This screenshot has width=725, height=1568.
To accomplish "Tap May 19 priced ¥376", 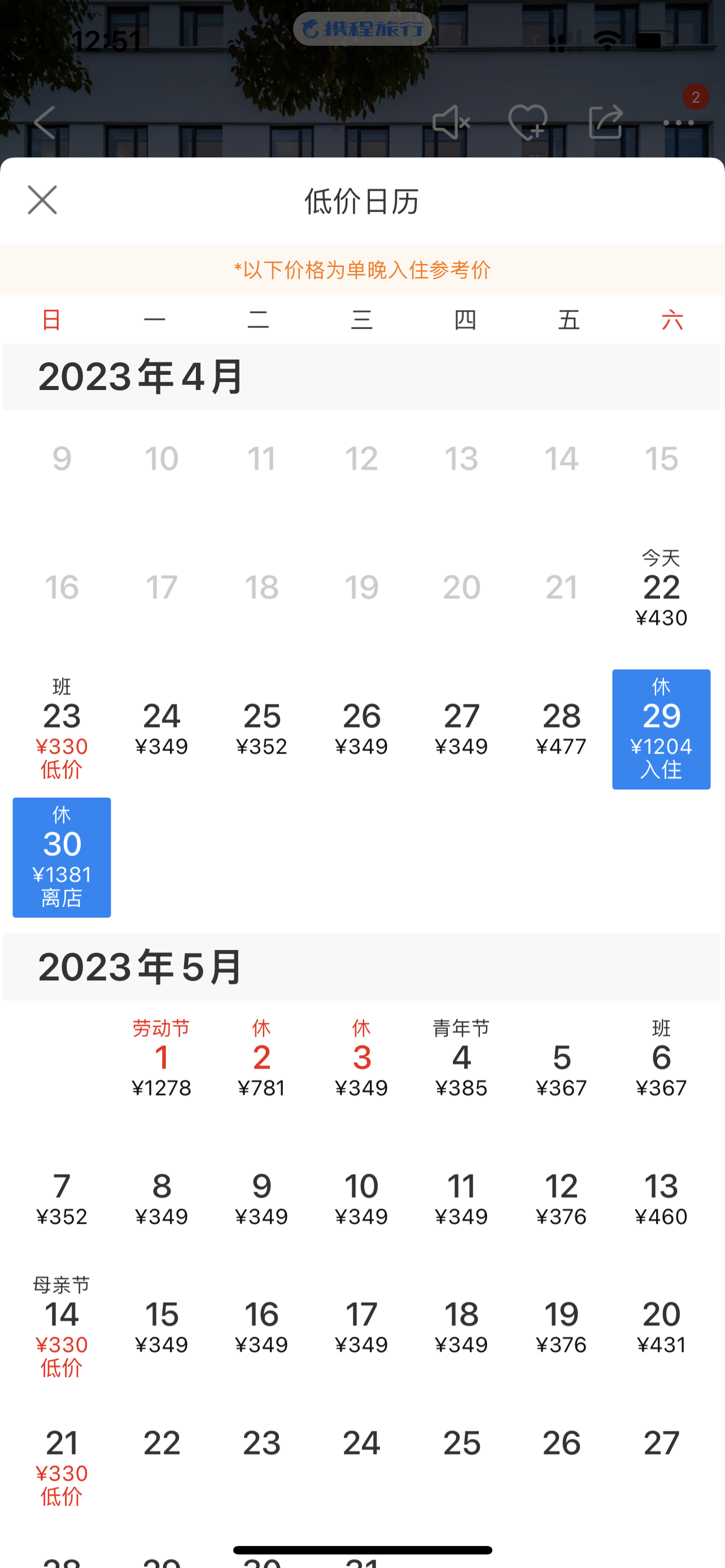I will click(561, 1327).
